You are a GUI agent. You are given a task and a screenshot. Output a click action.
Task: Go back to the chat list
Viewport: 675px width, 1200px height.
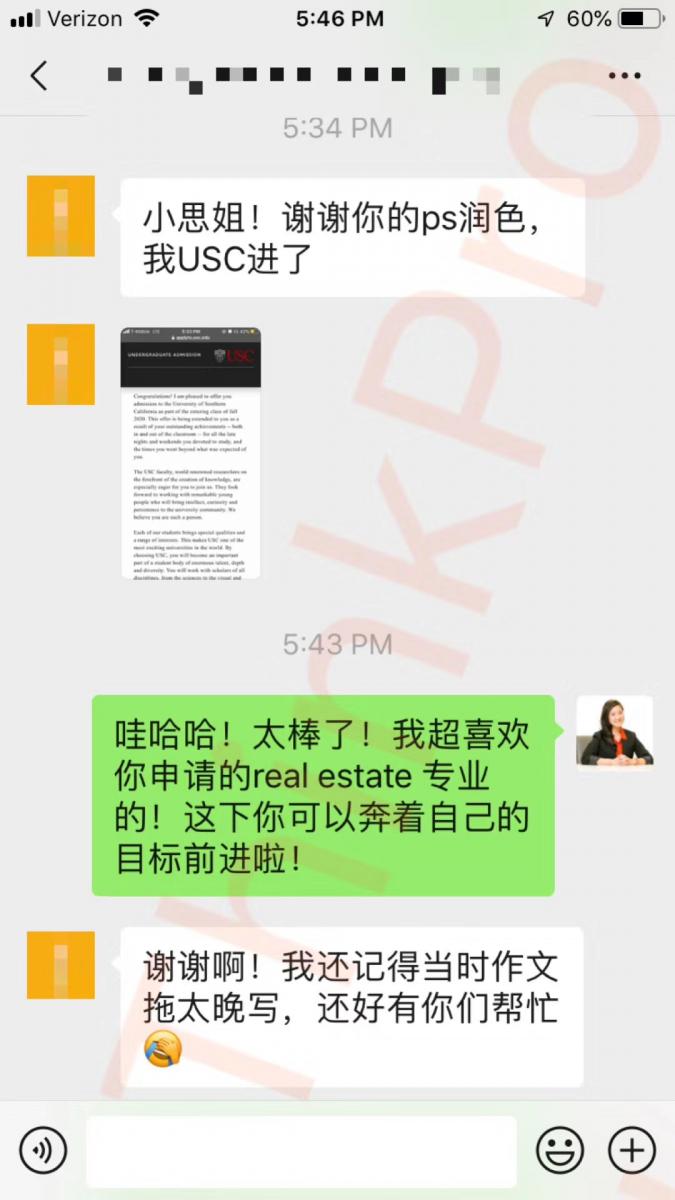pos(38,76)
